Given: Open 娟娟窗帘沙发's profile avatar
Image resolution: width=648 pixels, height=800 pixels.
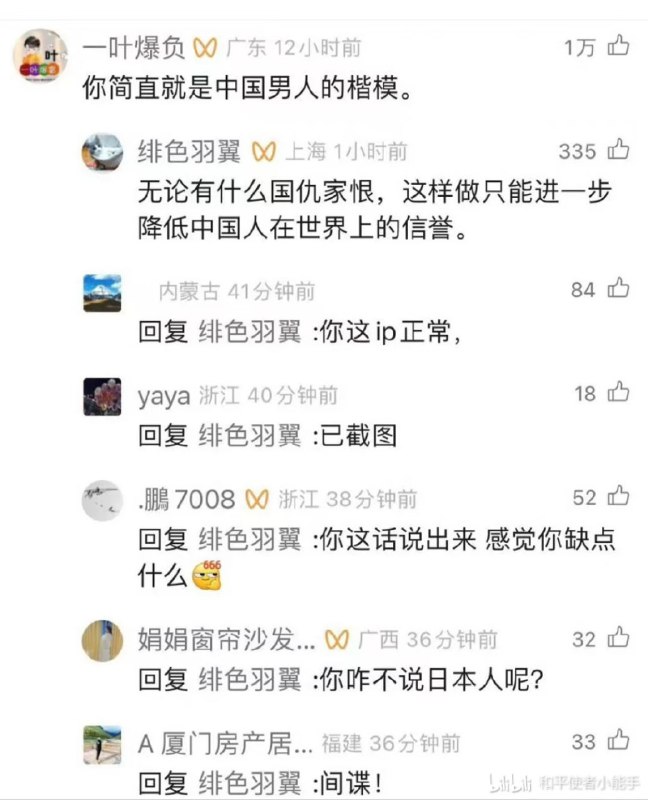Looking at the screenshot, I should click(102, 640).
